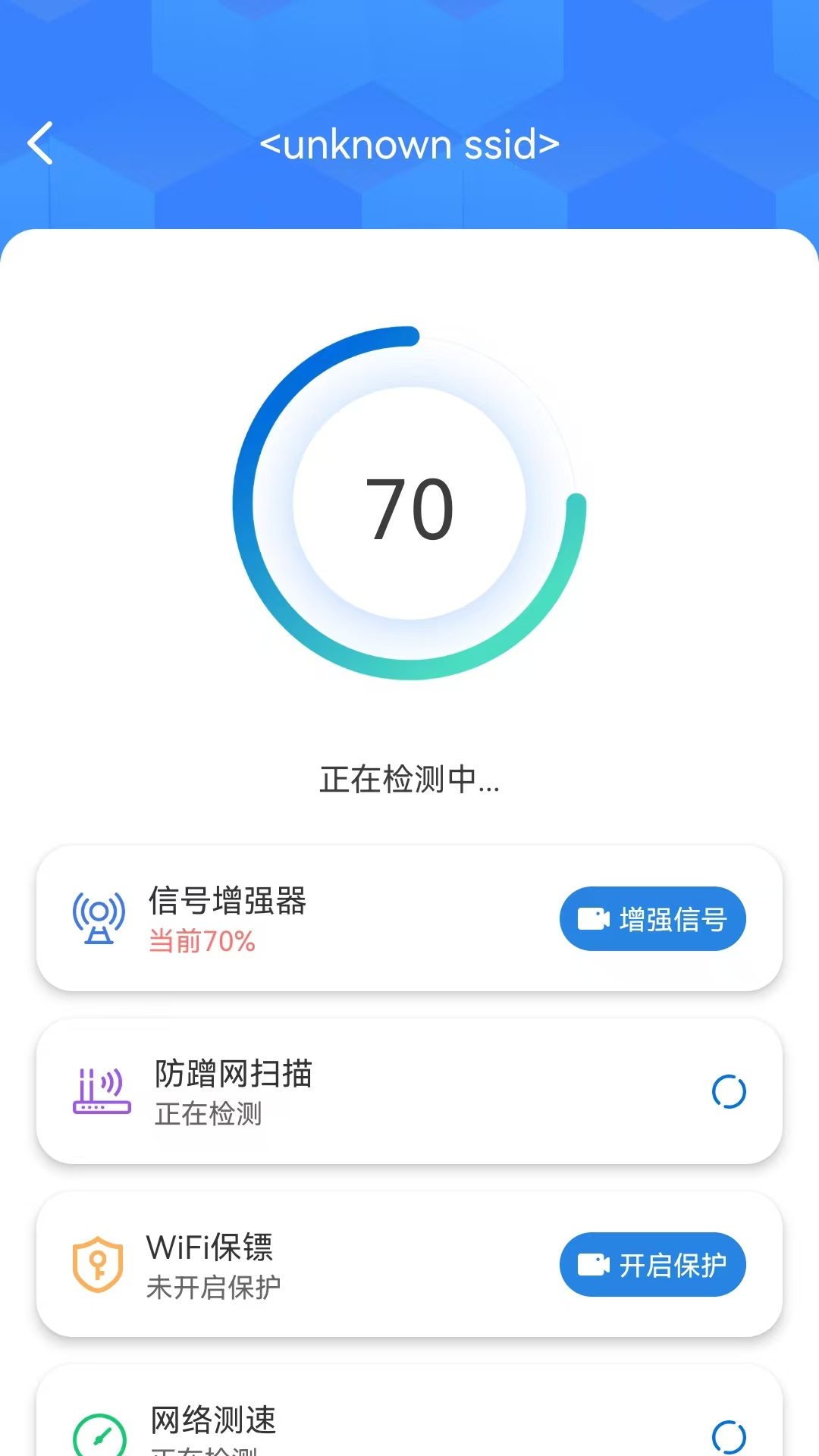Go back using the top-left arrow
The image size is (819, 1456).
click(x=41, y=143)
